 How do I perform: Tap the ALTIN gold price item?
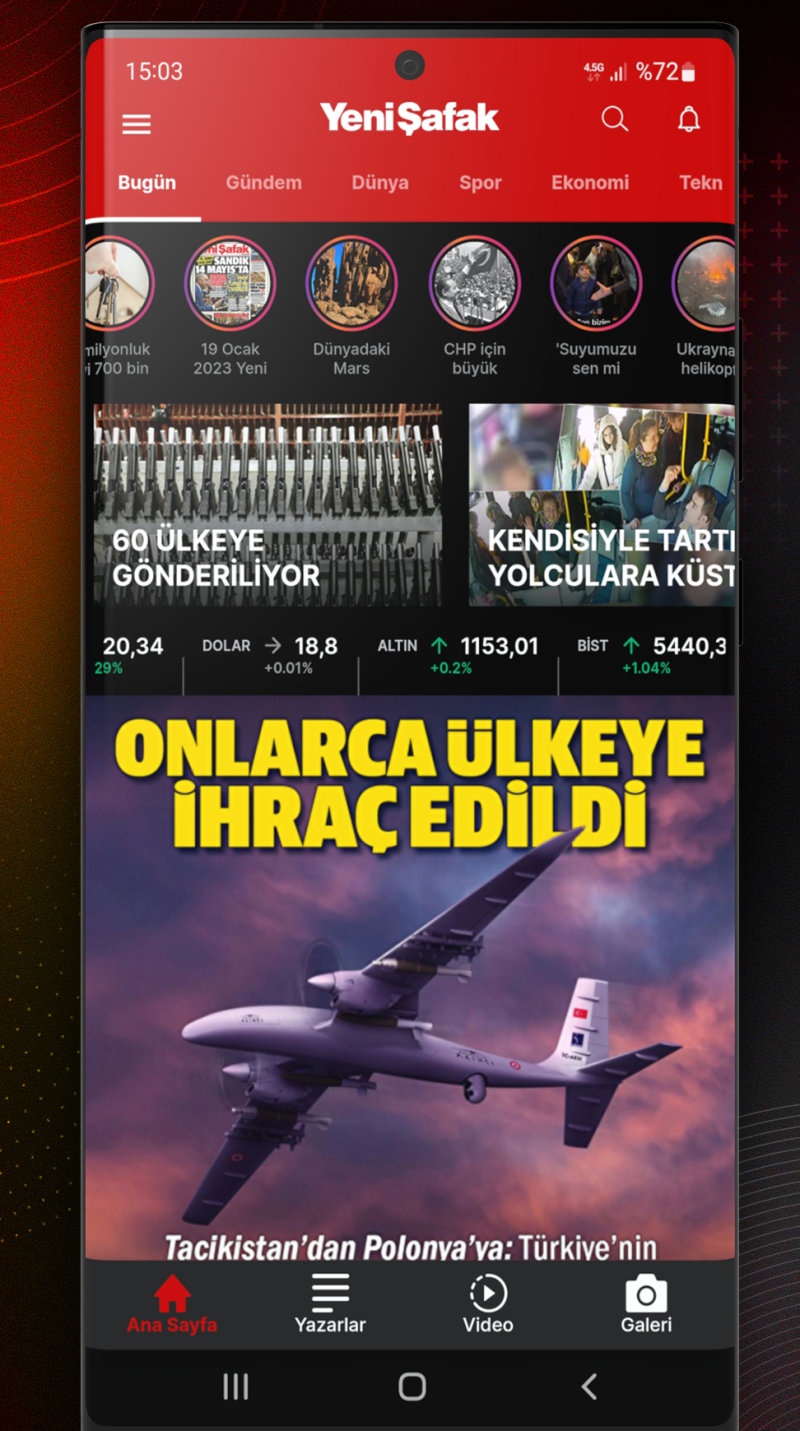tap(457, 655)
